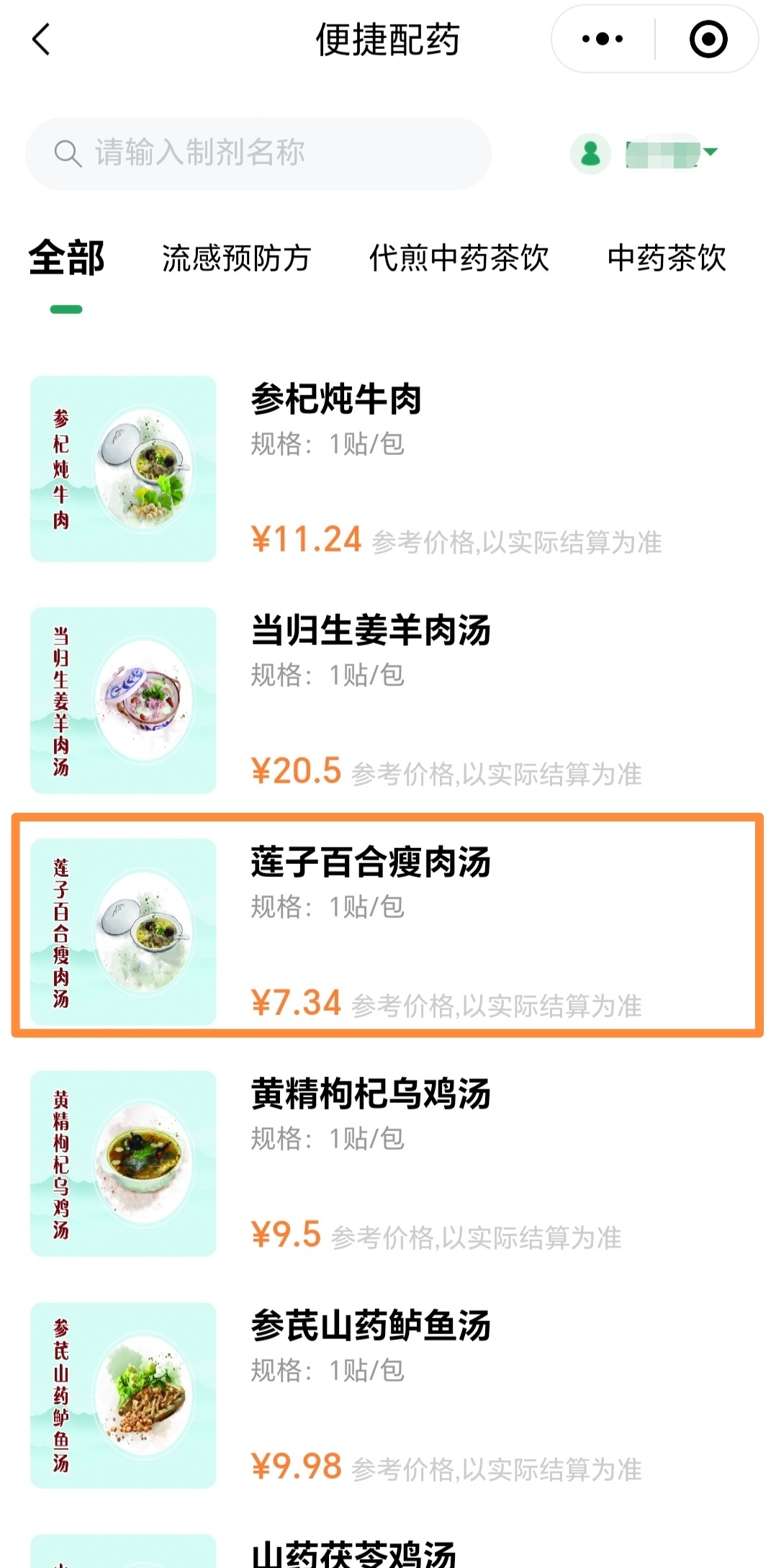Screen dimensions: 776x1568
Task: Switch to the 代煎中药茶饮 tab
Action: click(x=459, y=258)
